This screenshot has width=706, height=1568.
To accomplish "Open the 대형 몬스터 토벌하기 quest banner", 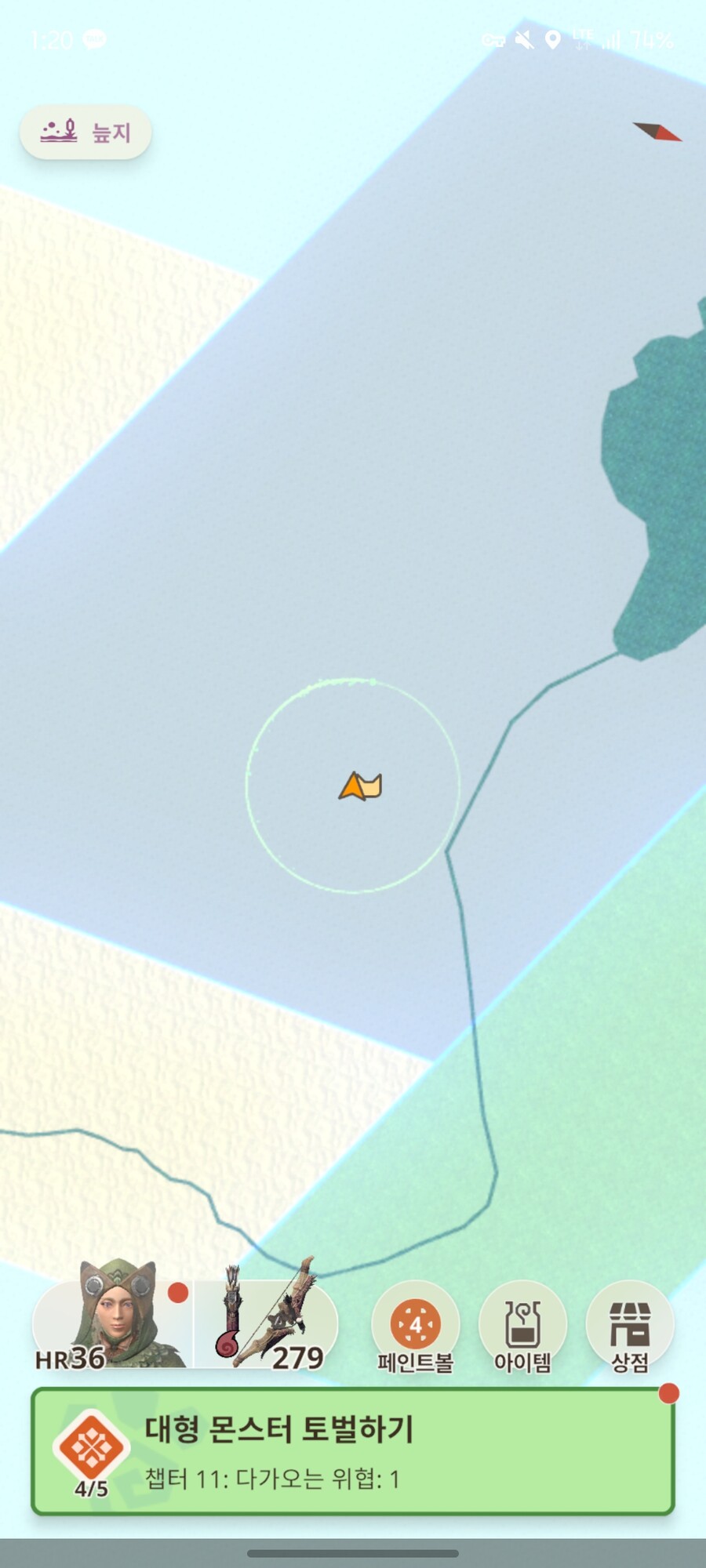I will point(353,1451).
